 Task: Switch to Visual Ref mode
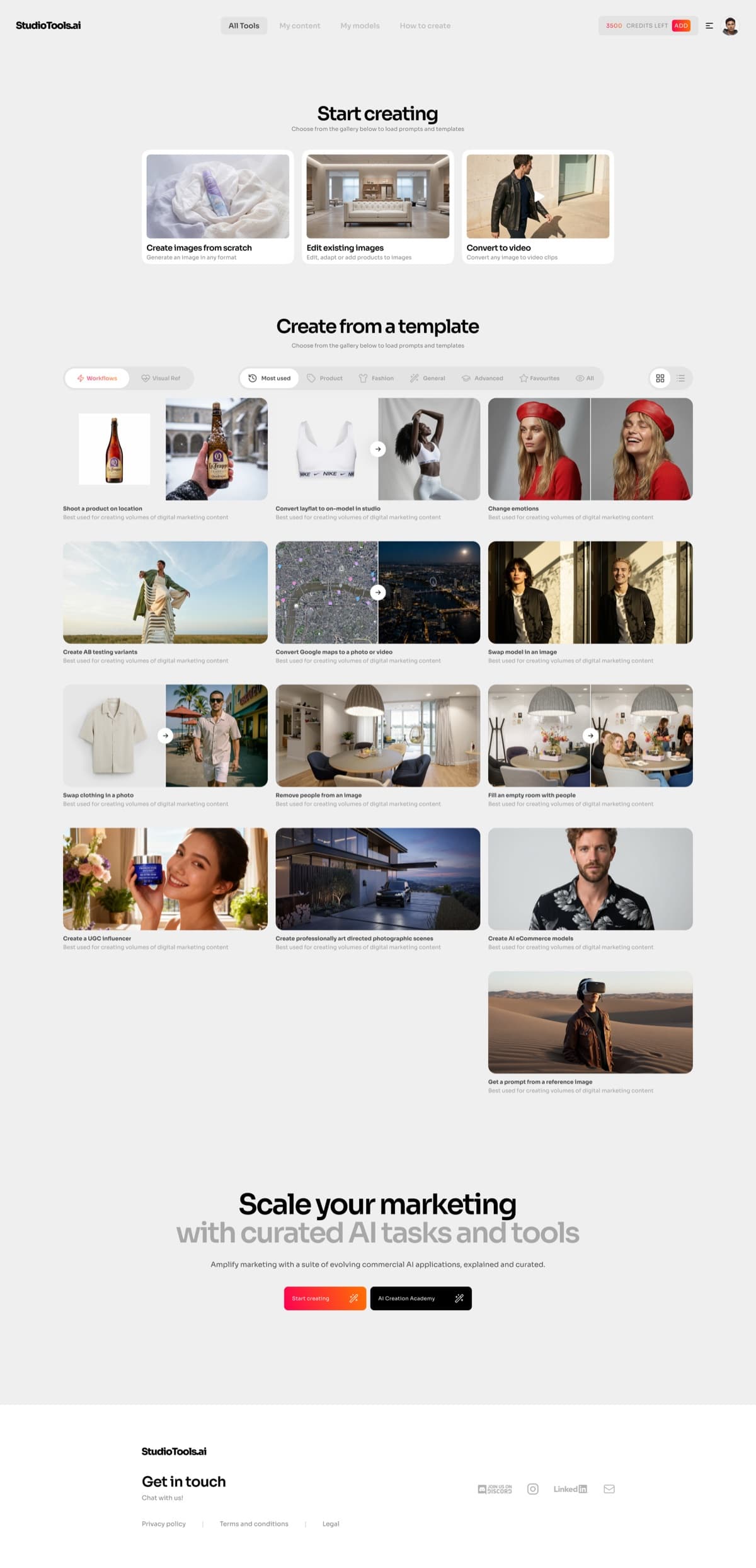pos(161,378)
